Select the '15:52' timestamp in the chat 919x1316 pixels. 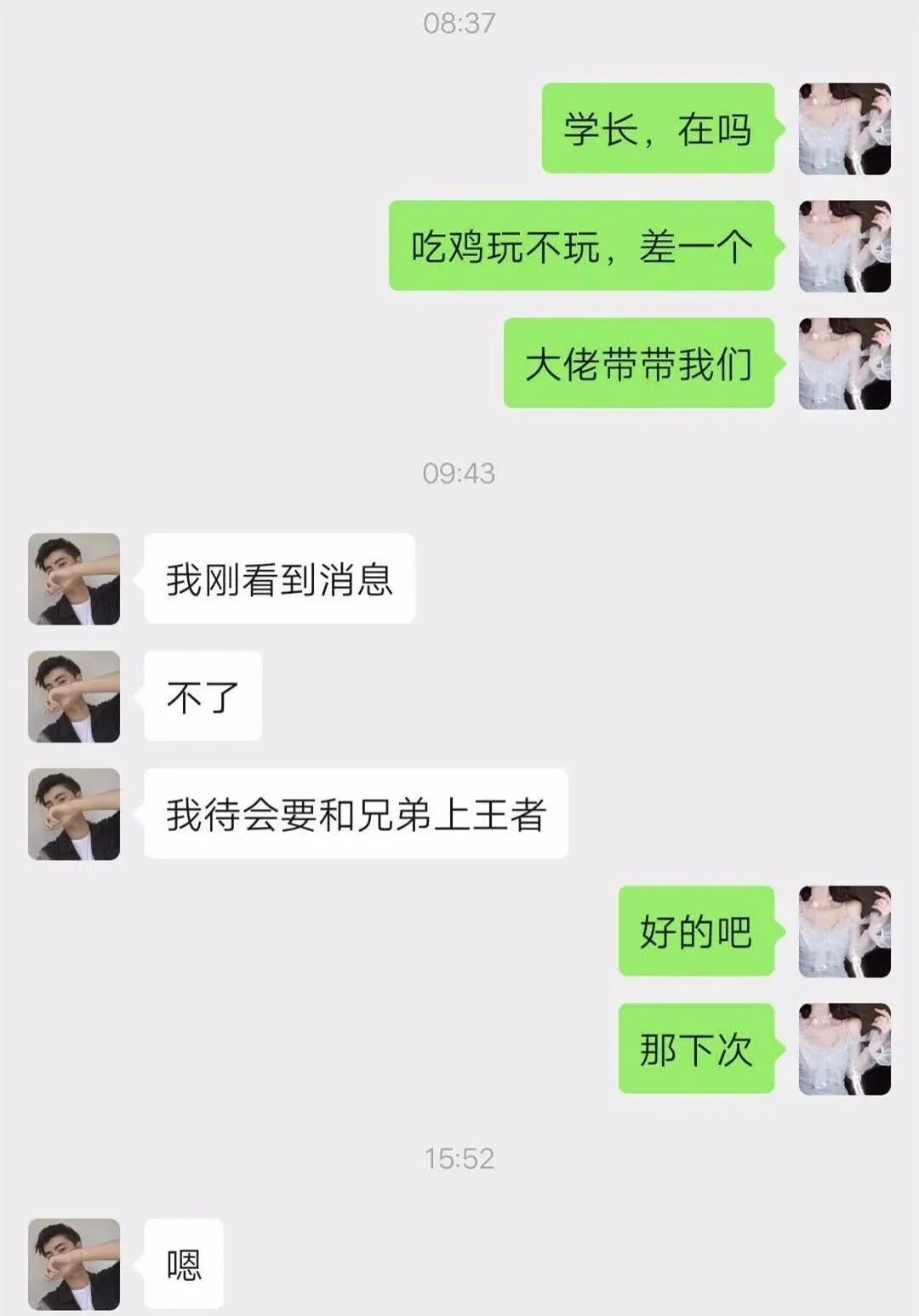[x=459, y=1156]
